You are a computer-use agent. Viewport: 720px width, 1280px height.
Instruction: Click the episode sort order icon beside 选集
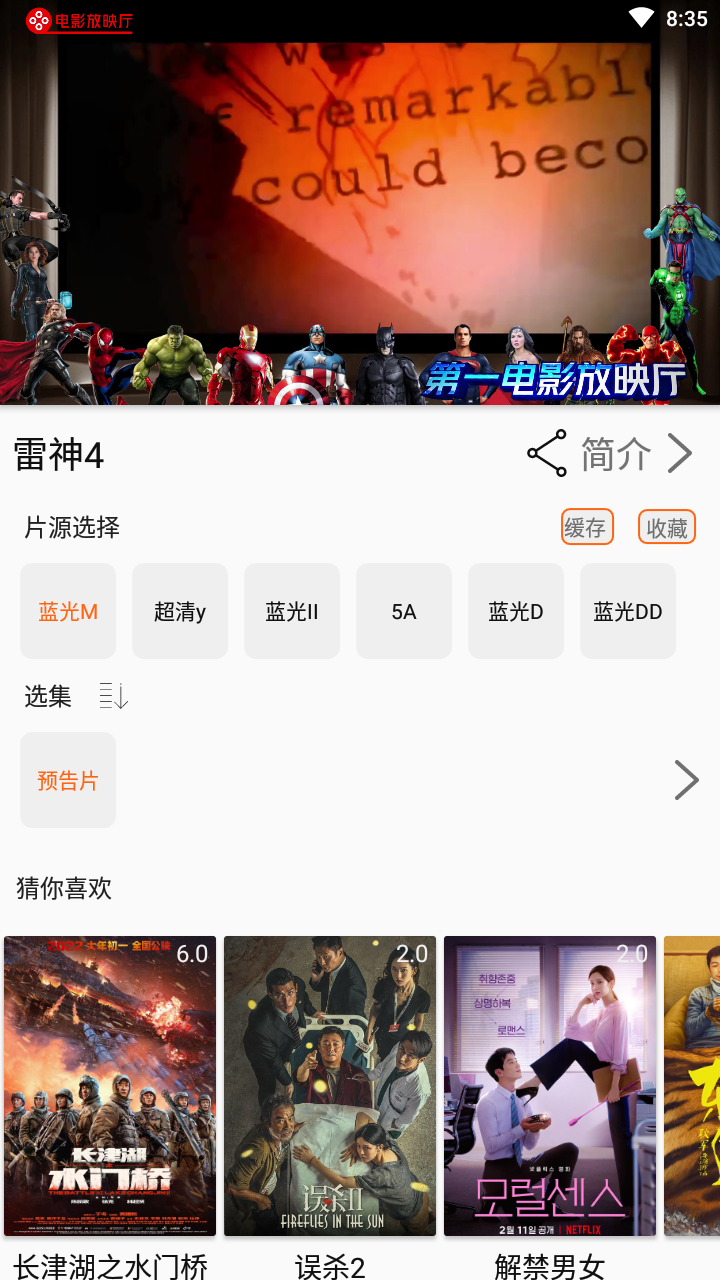(111, 696)
